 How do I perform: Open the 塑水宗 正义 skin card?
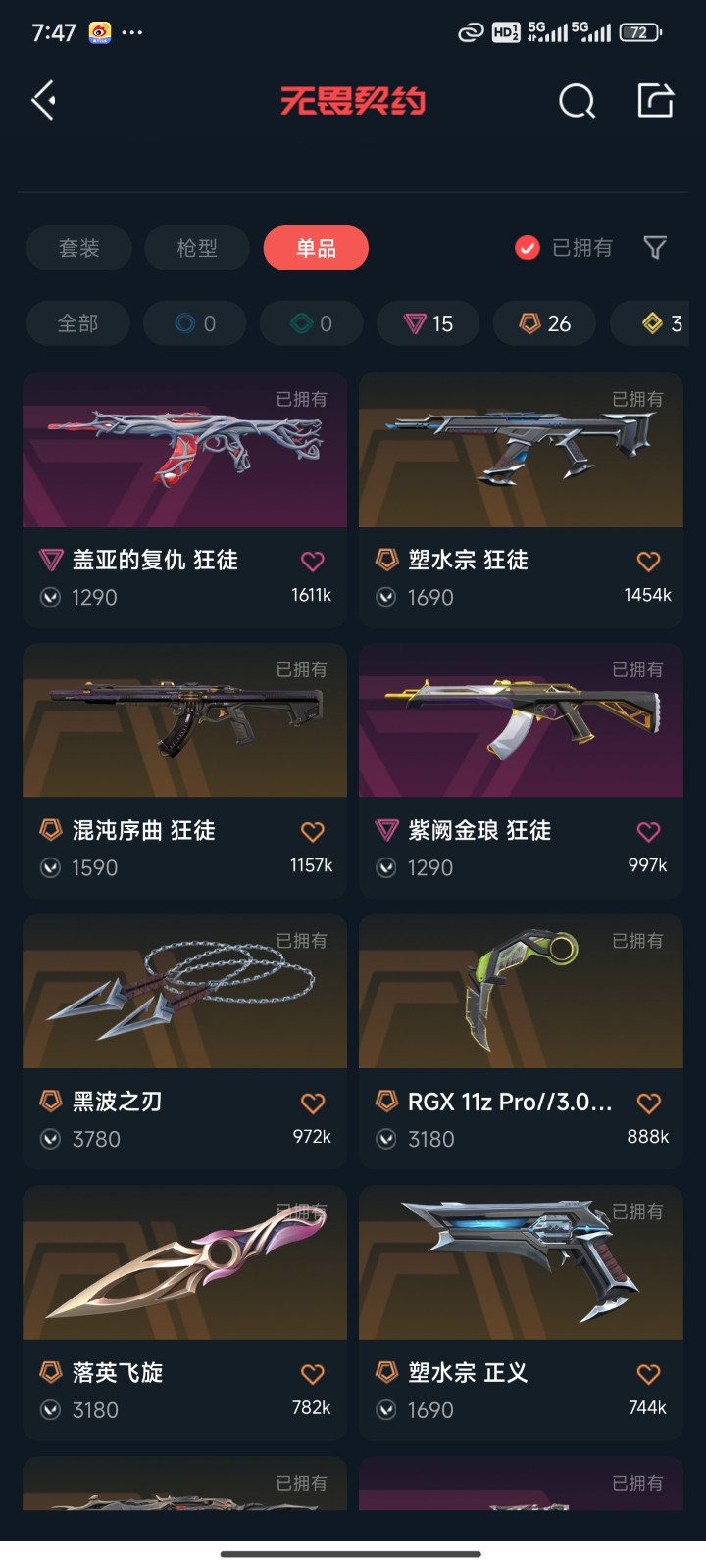(x=521, y=1313)
